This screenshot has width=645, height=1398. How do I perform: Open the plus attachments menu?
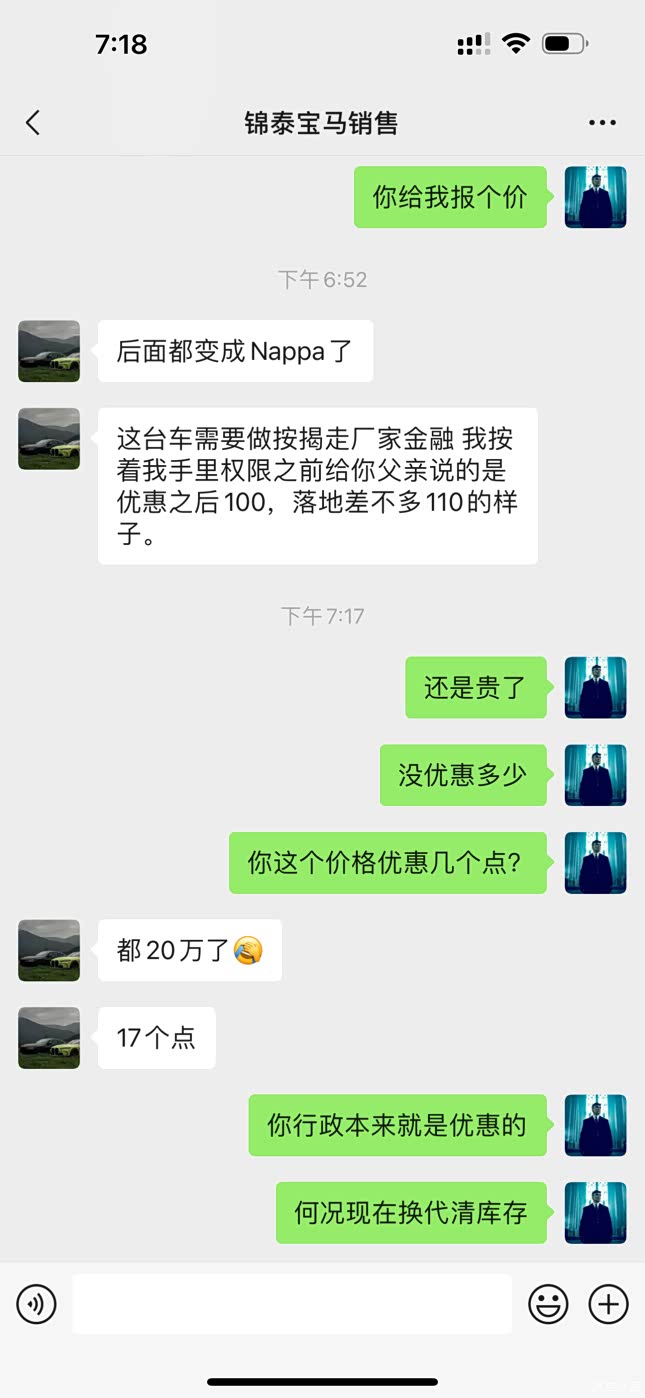click(x=608, y=1304)
